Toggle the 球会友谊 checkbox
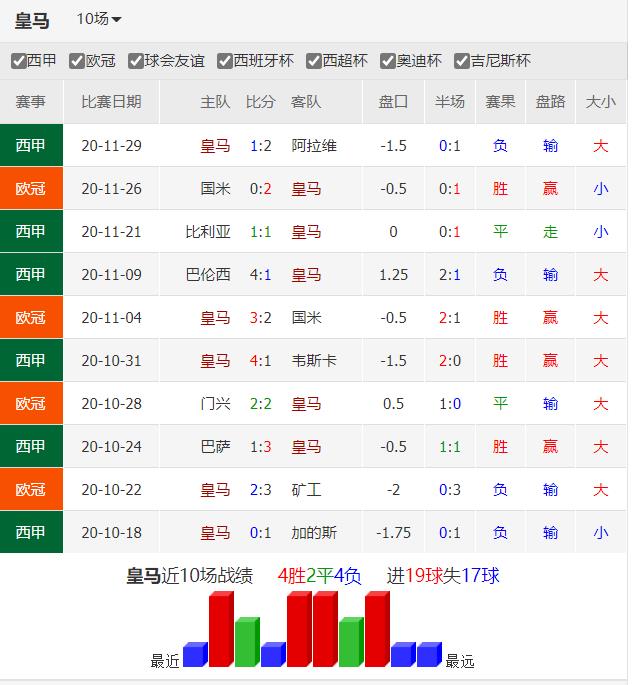The image size is (632, 685). click(x=136, y=61)
